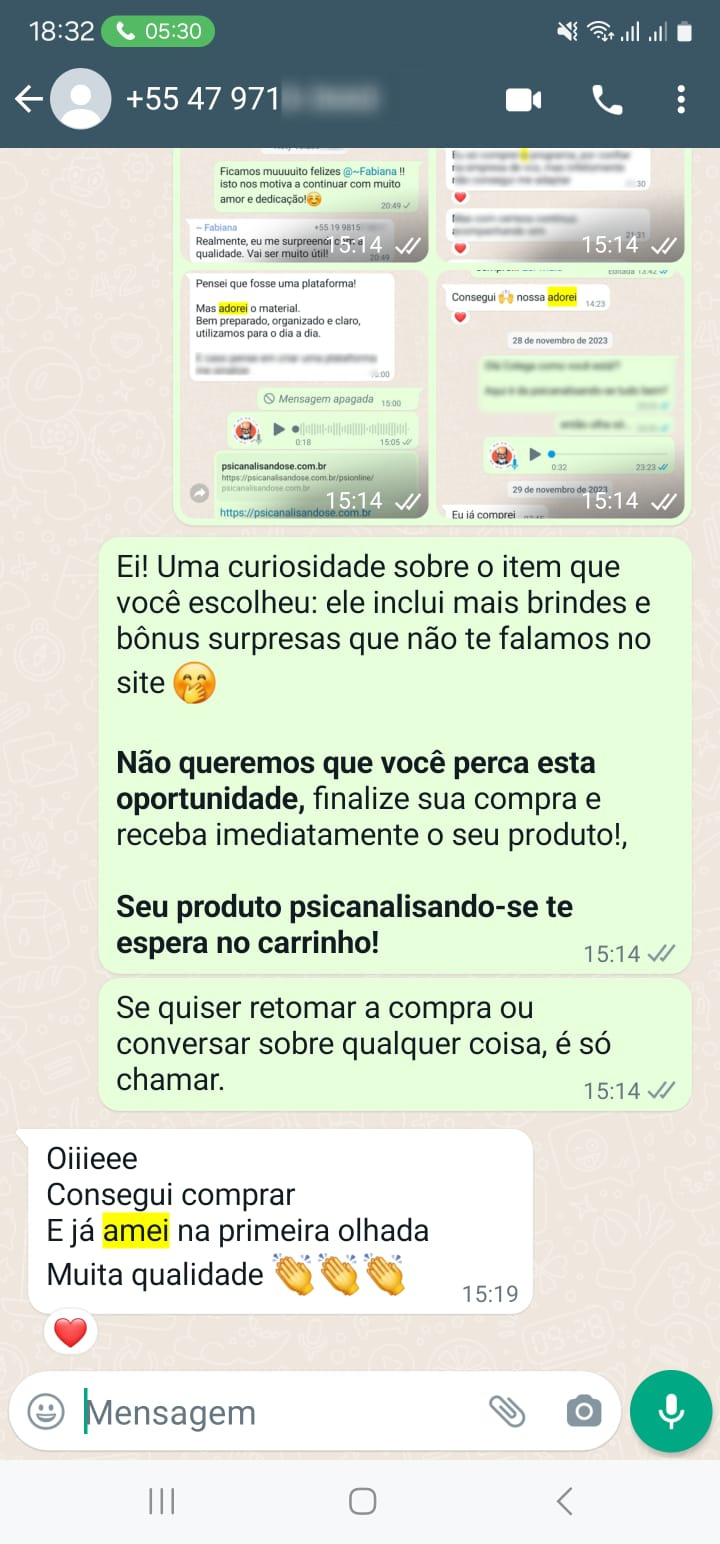
Task: Focus the Mensagem text field
Action: [x=280, y=1412]
